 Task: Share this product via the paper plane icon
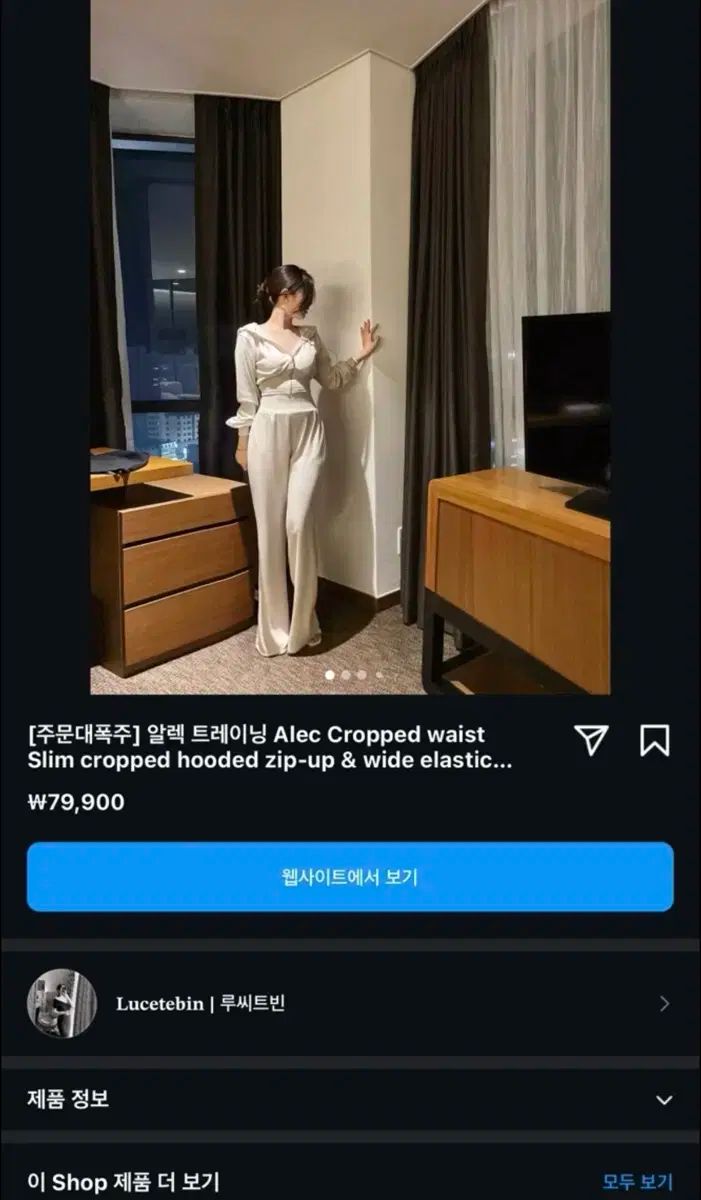point(591,740)
